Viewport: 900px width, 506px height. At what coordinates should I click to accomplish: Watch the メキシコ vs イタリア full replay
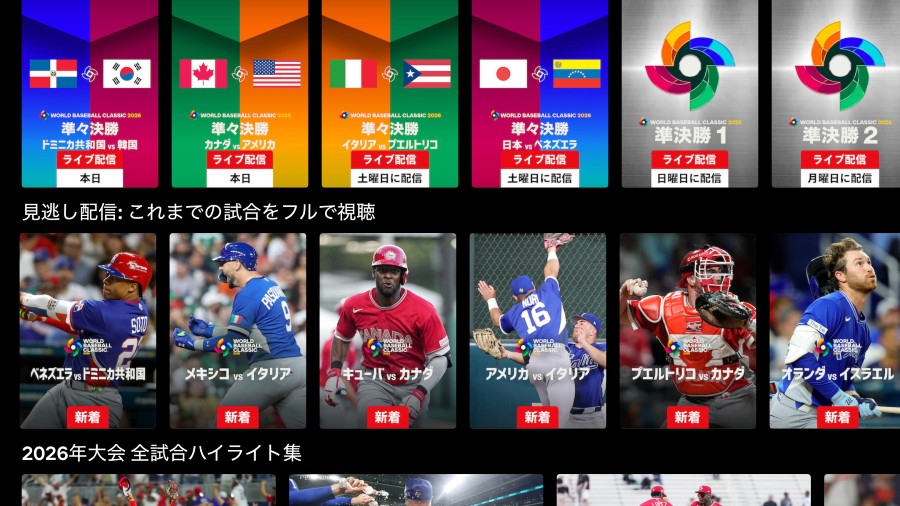(238, 330)
